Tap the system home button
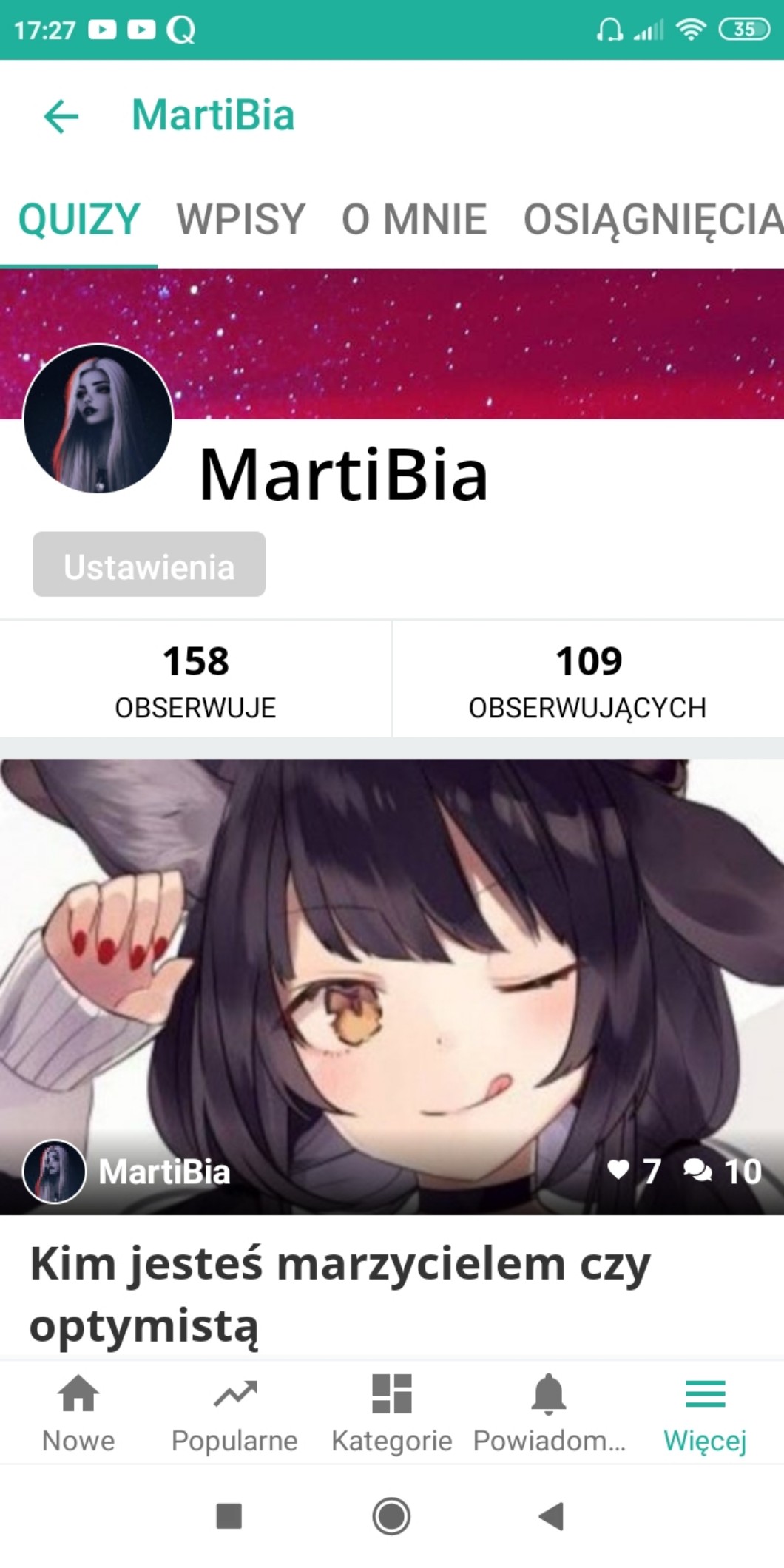The width and height of the screenshot is (784, 1568). point(391,1516)
